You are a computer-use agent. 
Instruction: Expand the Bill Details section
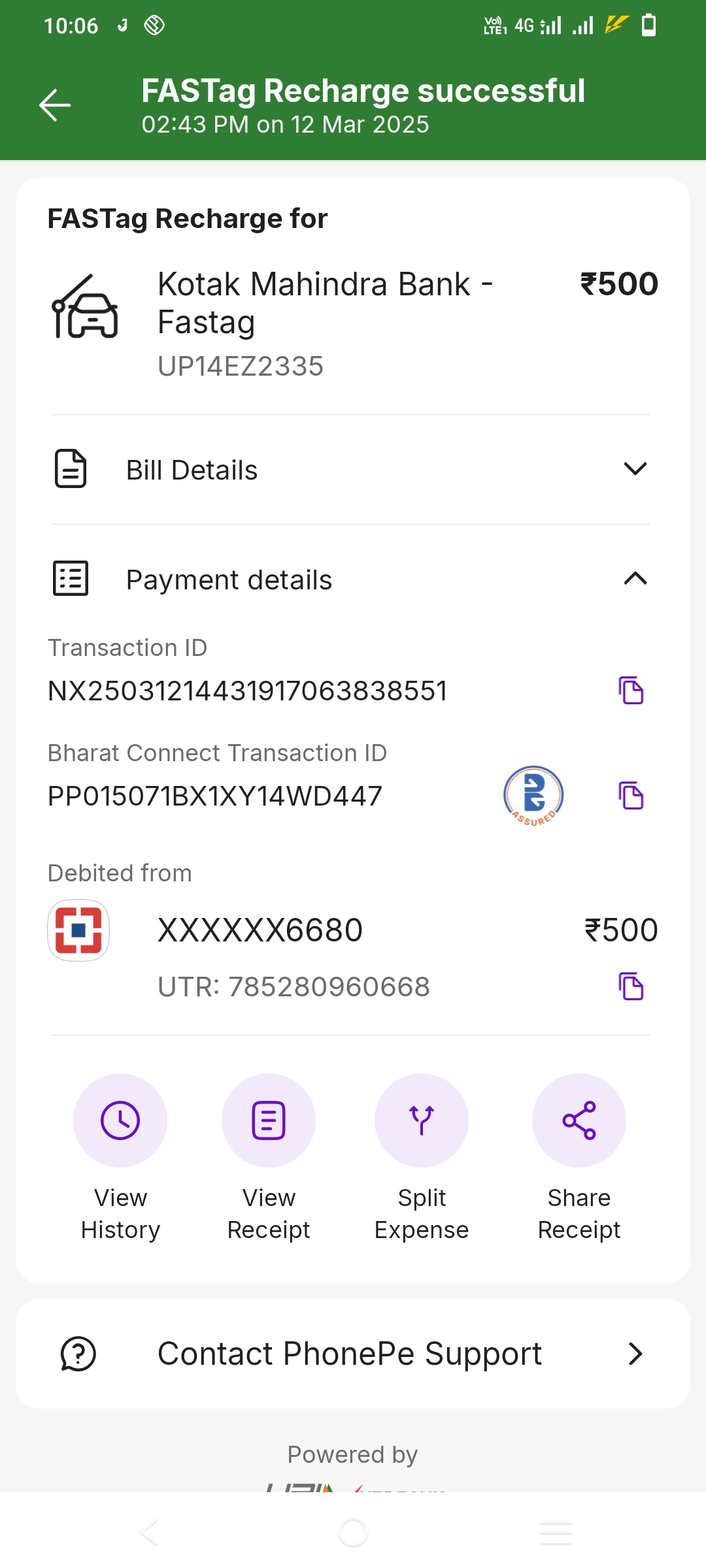pos(351,470)
